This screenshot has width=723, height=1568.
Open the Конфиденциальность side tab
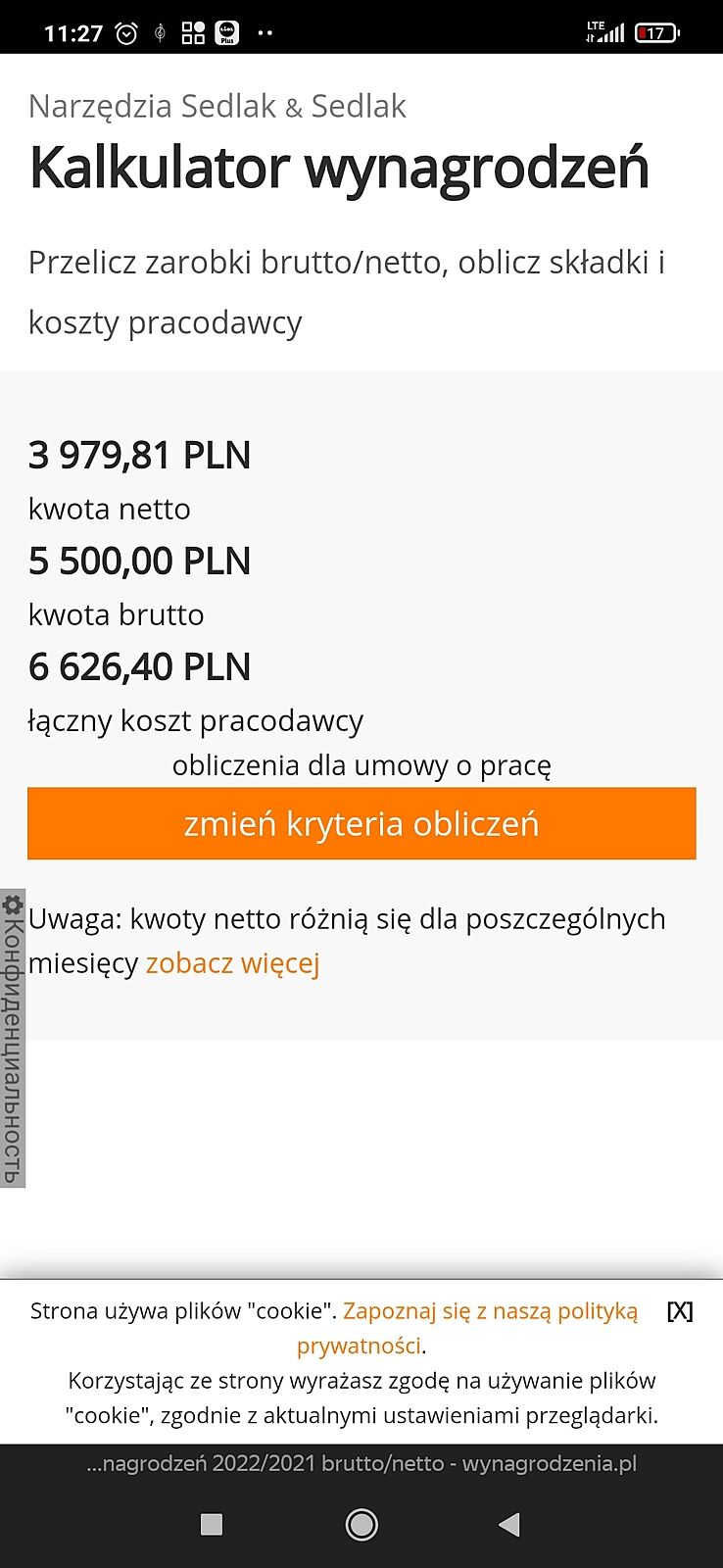[x=12, y=1039]
